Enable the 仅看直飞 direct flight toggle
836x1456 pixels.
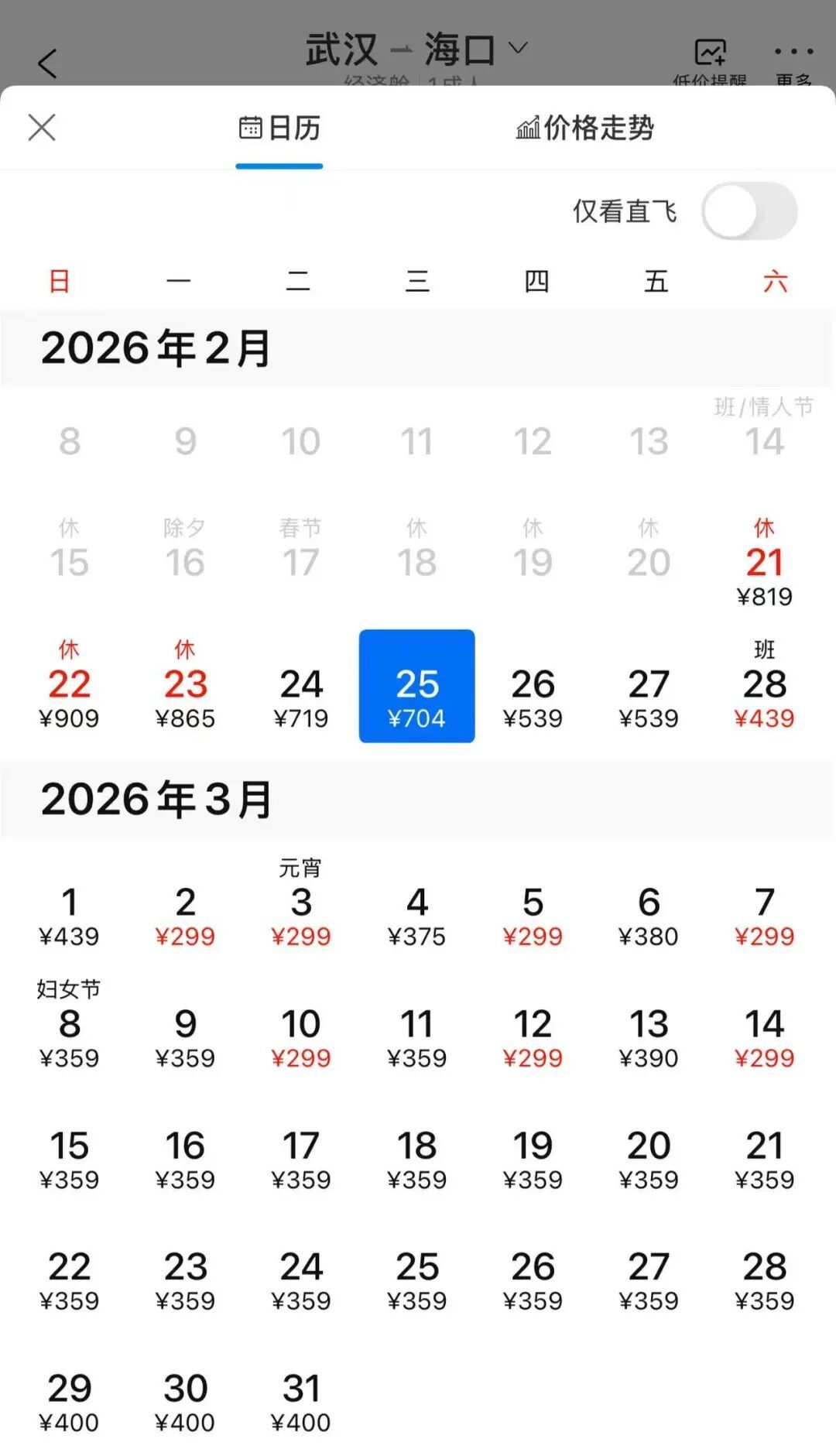point(749,211)
